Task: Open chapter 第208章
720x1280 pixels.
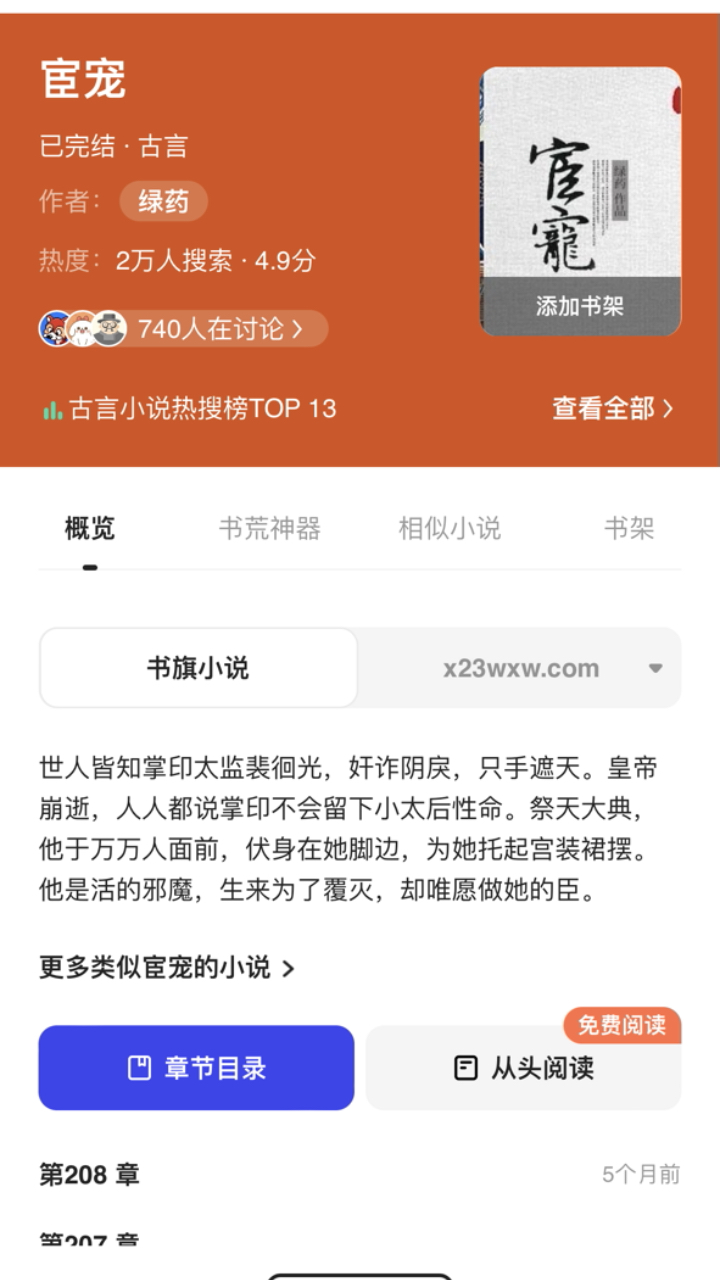Action: 360,1174
